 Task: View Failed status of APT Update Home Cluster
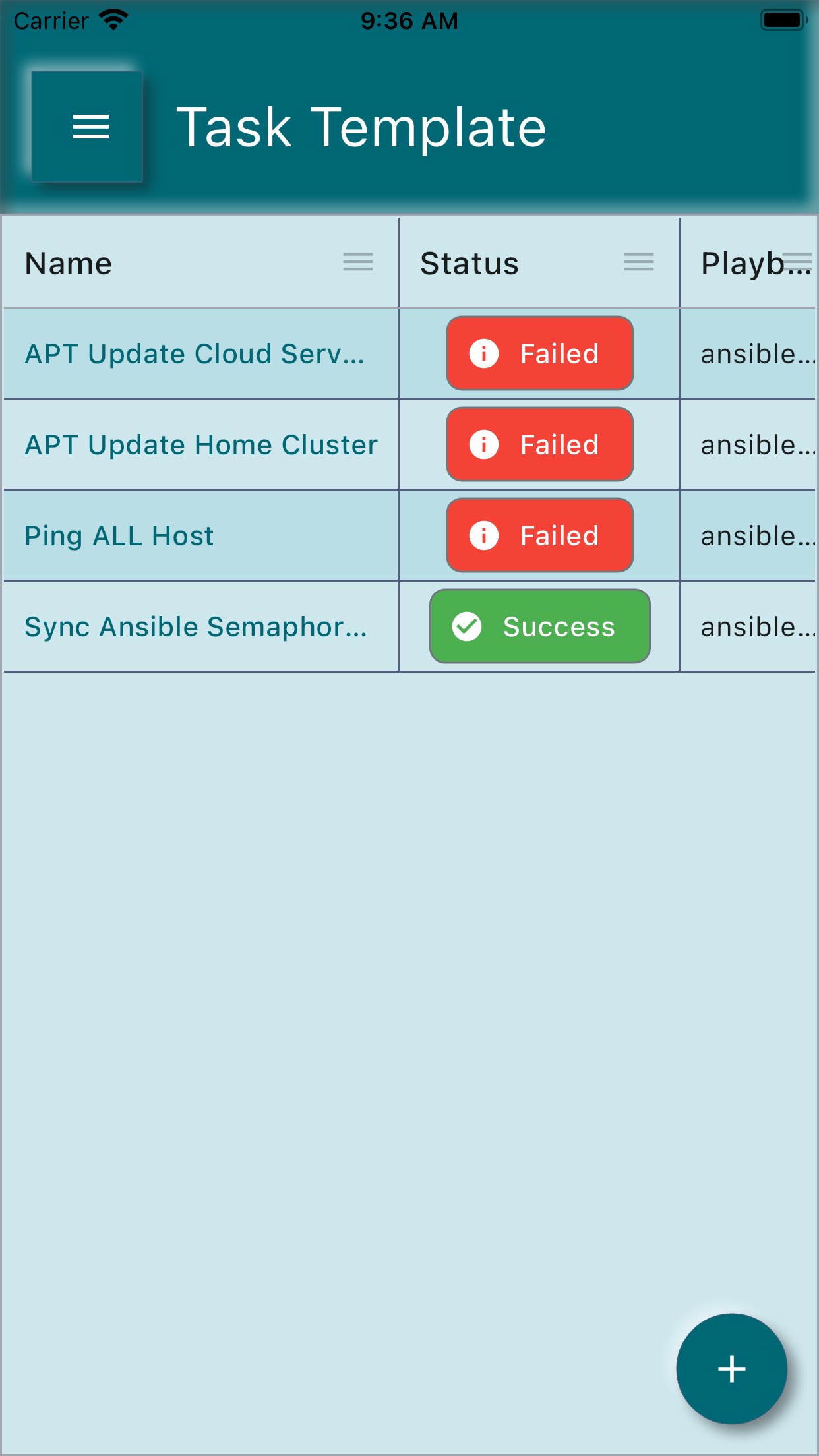(x=540, y=444)
